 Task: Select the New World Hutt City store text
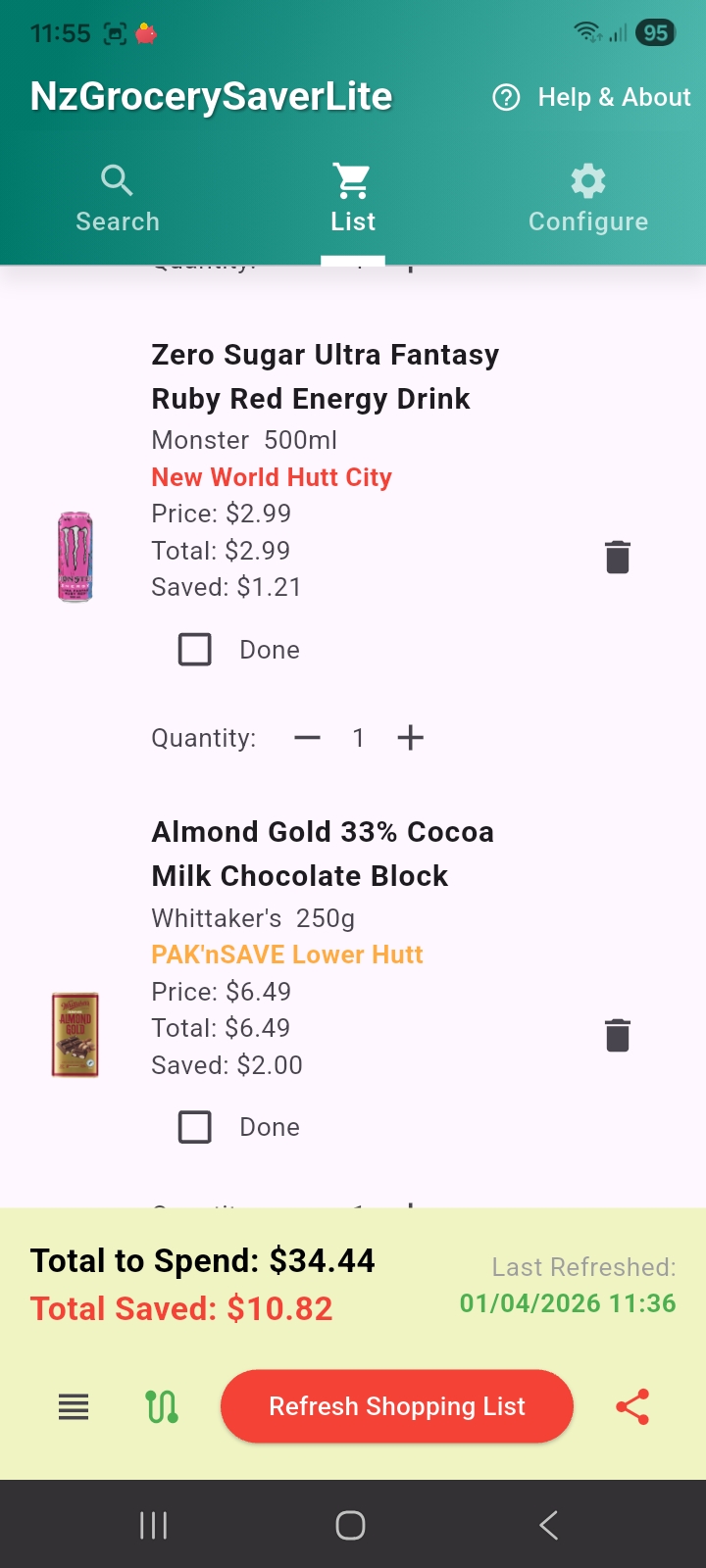point(272,477)
